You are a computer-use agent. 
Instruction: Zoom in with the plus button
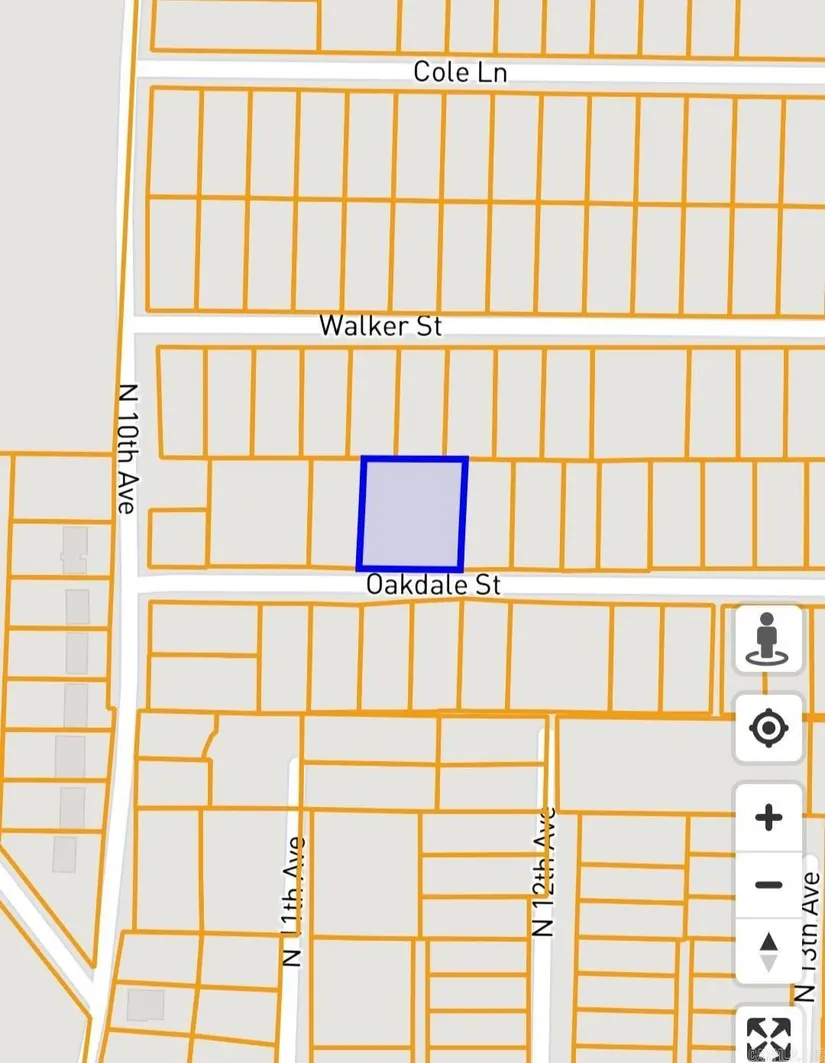point(768,818)
